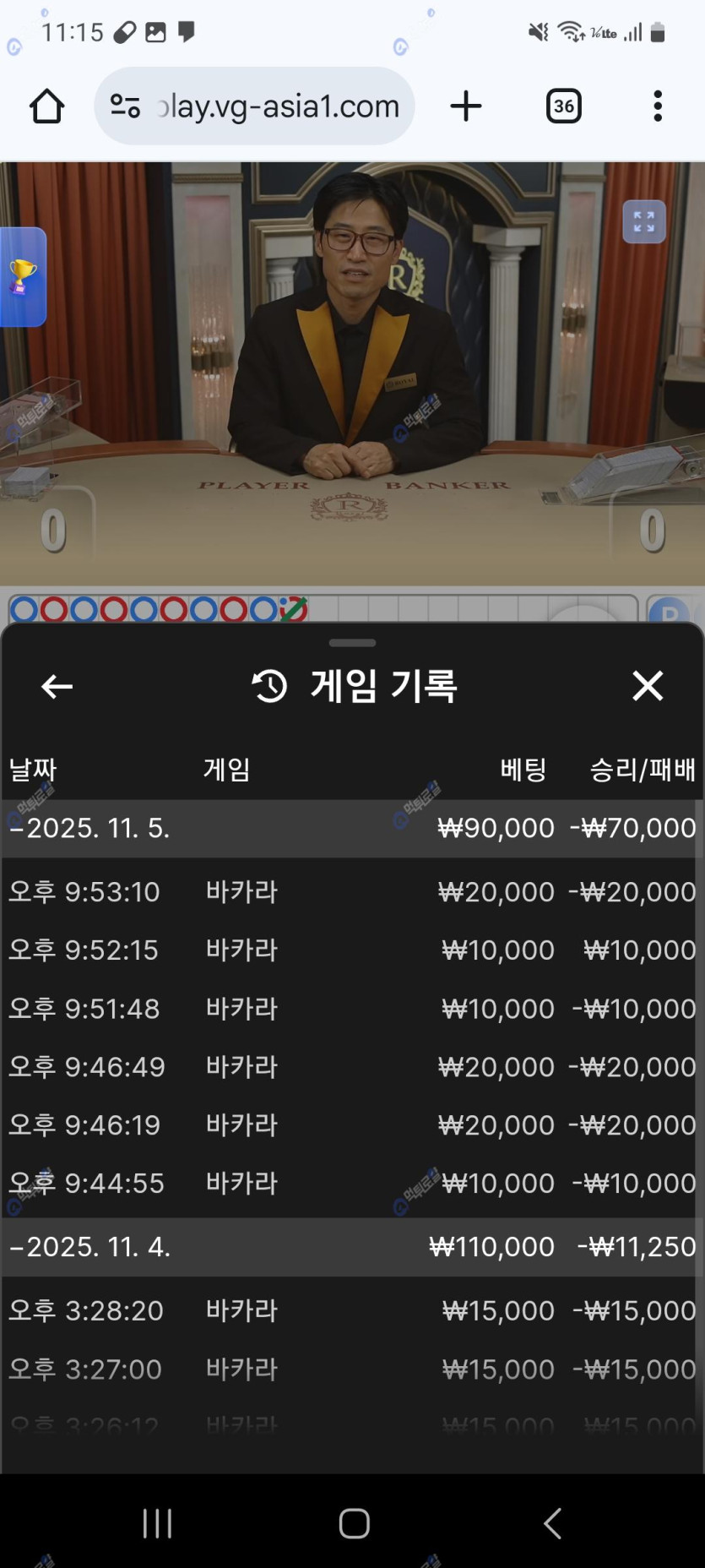Open the 오후 3:27:00 바카라 record
Image resolution: width=705 pixels, height=1568 pixels.
[351, 1369]
